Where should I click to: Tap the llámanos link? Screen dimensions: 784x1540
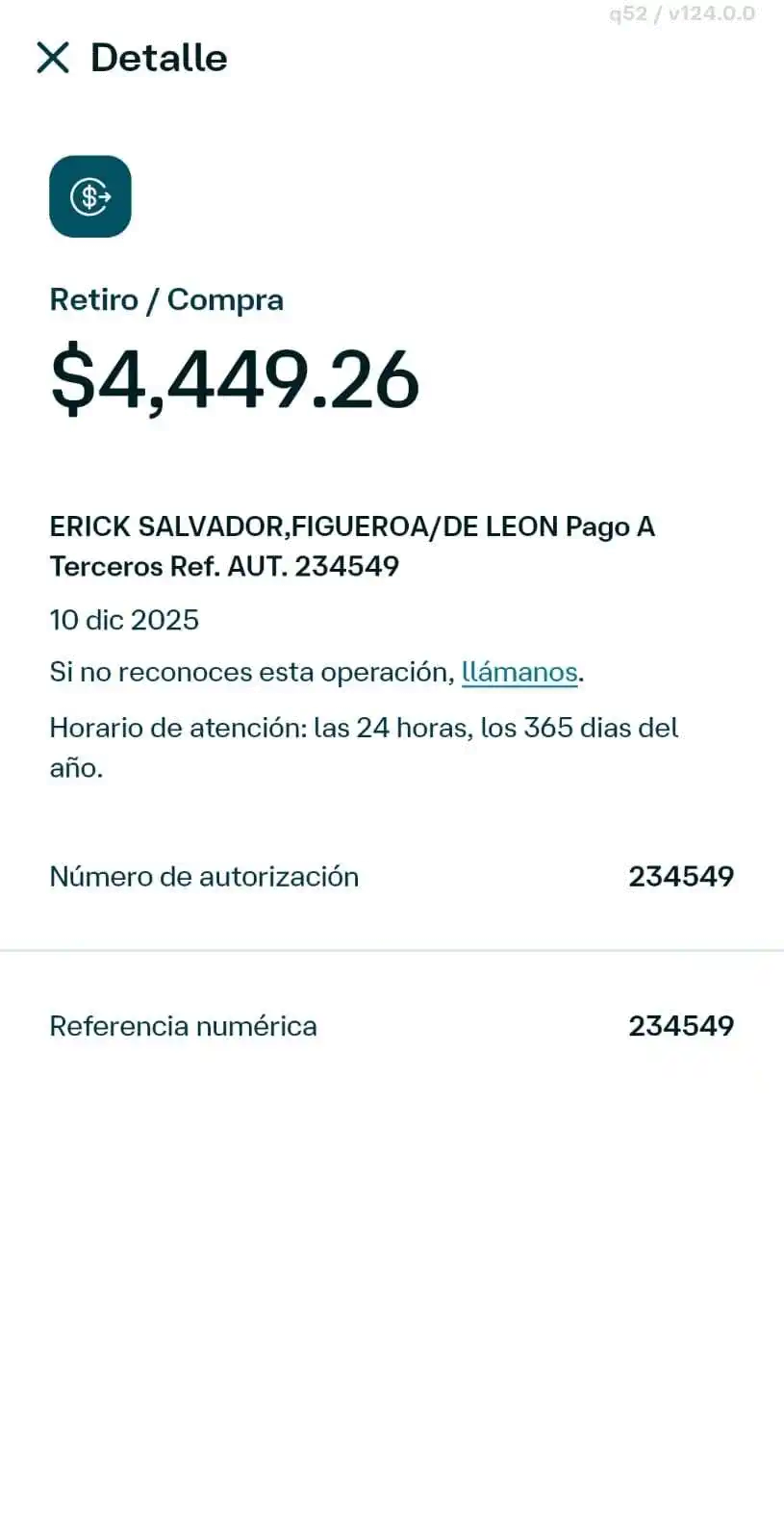coord(519,672)
